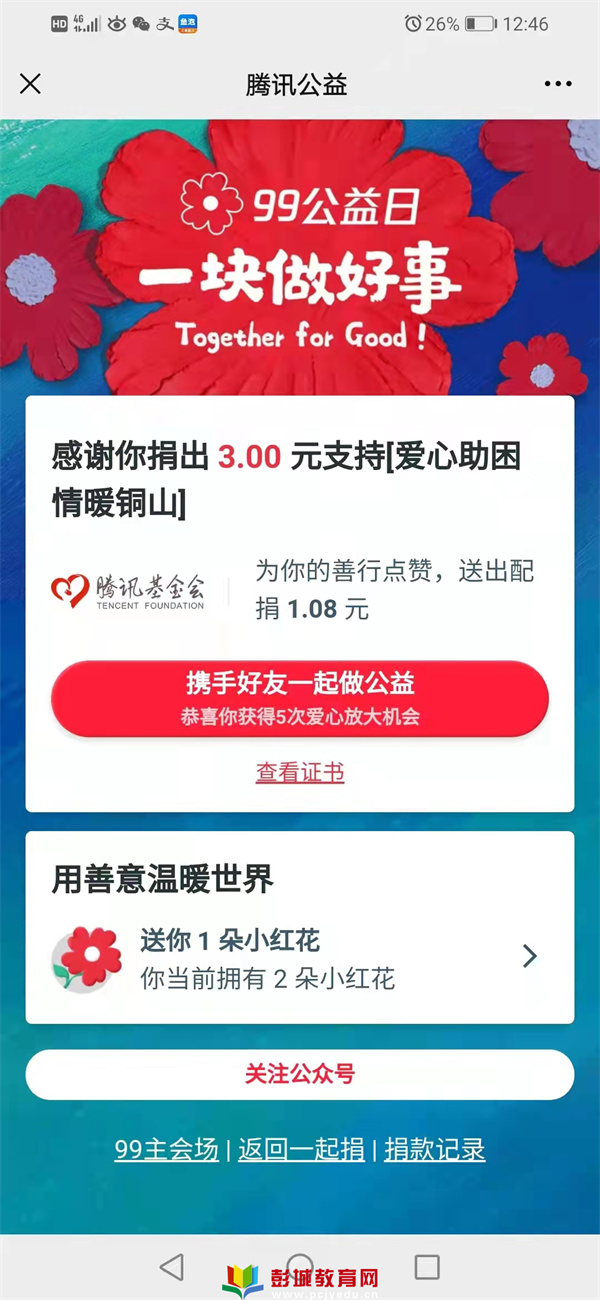Screen dimensions: 600x1300
Task: View 捐款记录
Action: [x=435, y=1150]
